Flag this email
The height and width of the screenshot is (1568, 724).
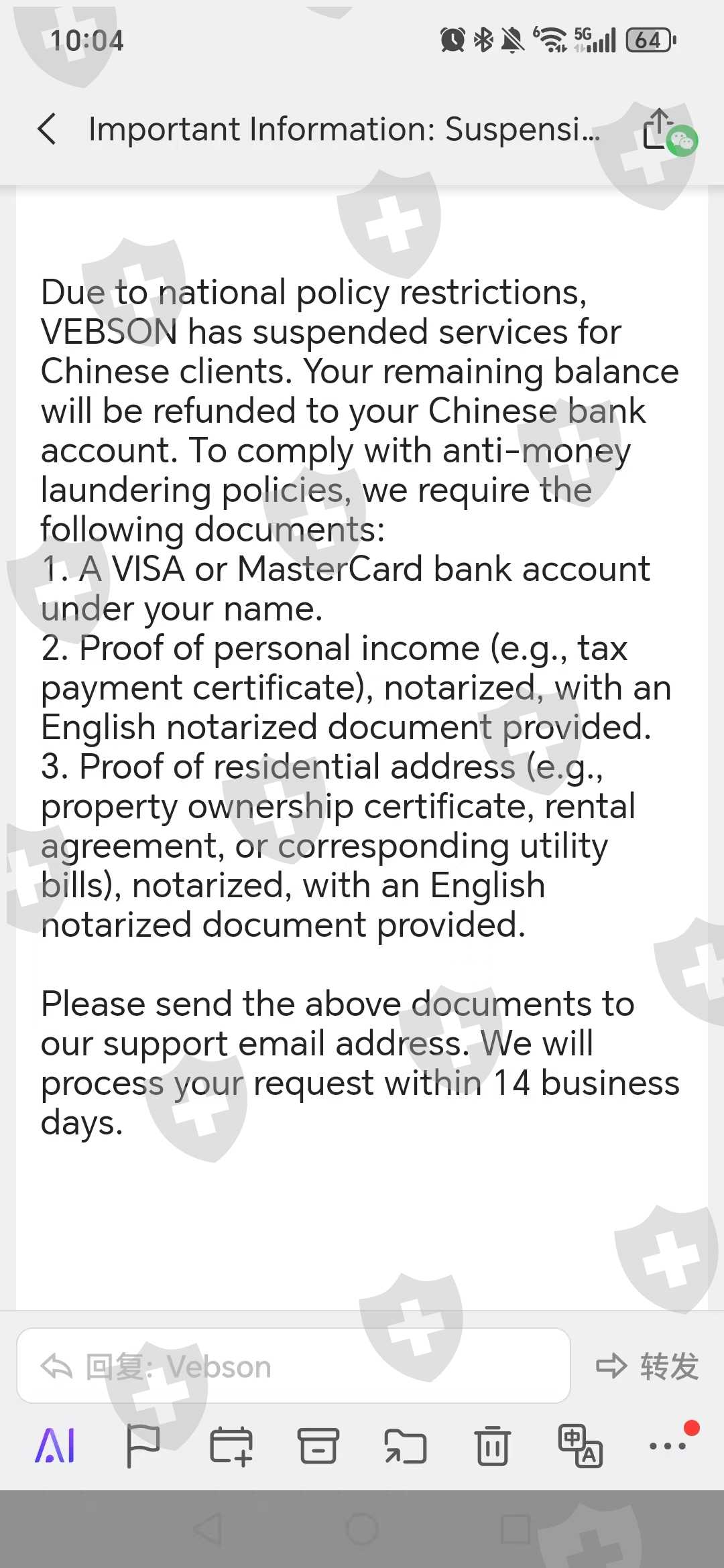point(143,1445)
